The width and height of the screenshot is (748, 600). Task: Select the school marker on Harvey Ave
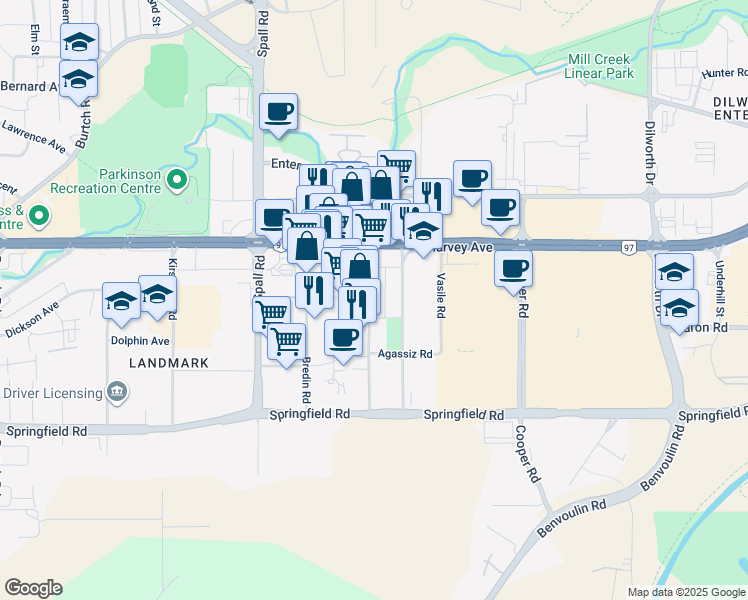(x=423, y=235)
